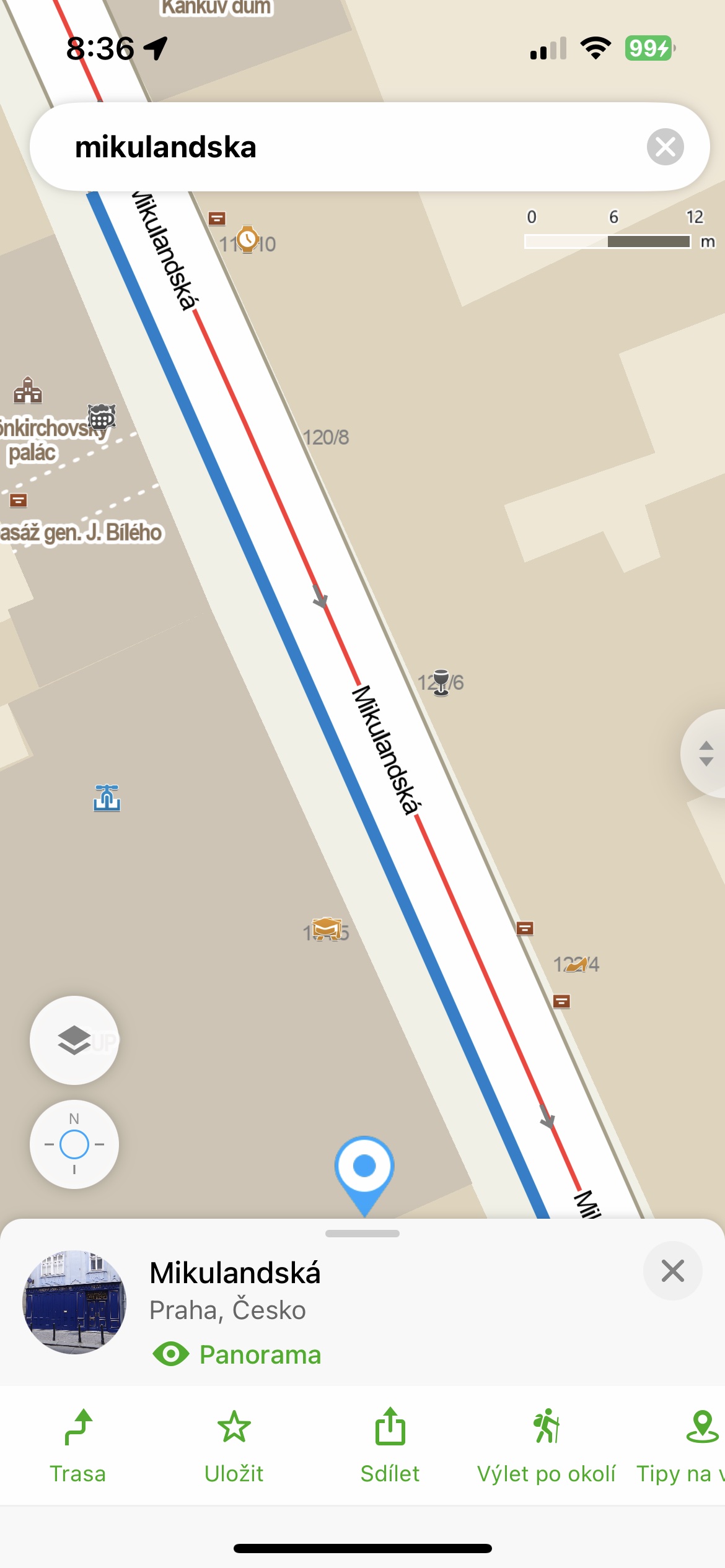Center the map on my location
The height and width of the screenshot is (1568, 725).
pos(74,1144)
